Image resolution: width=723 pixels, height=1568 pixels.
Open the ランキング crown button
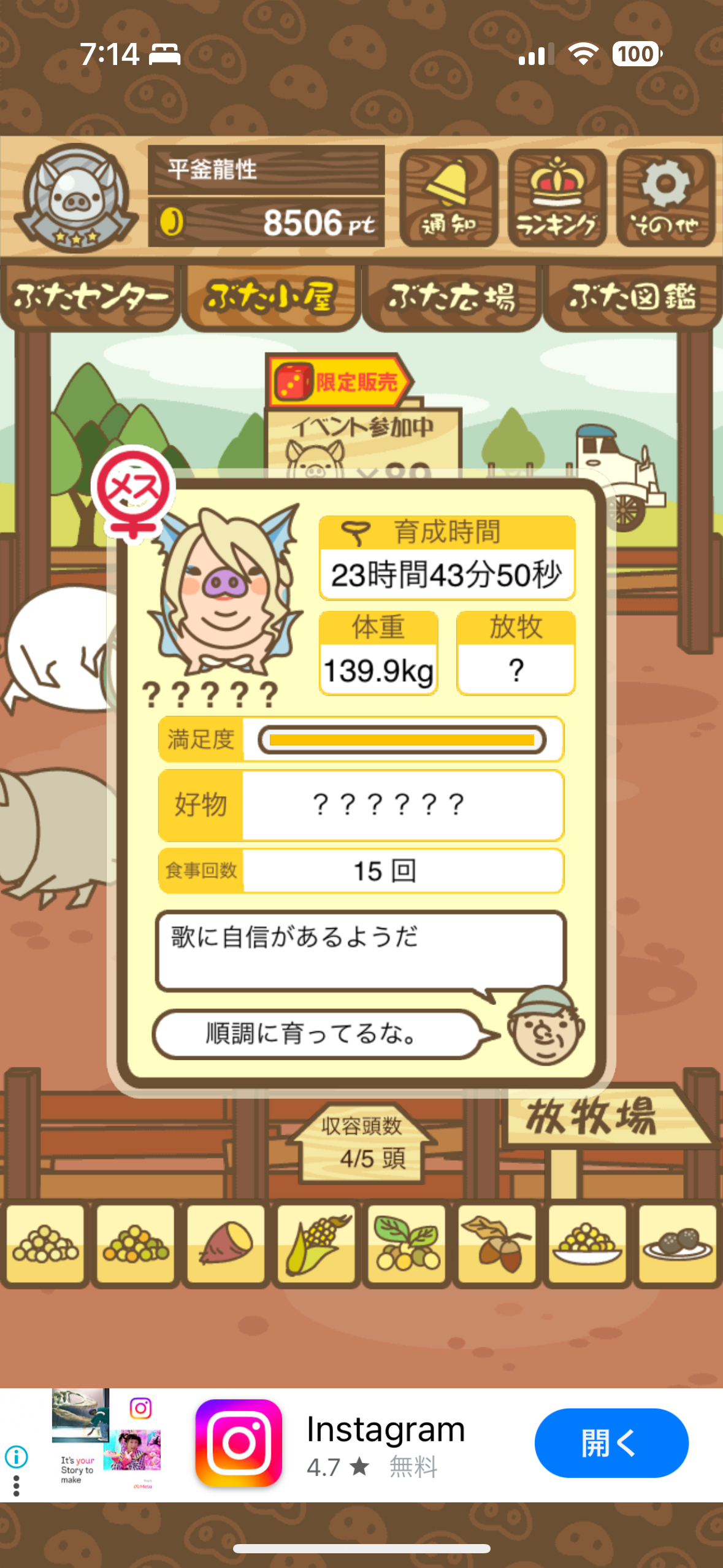[x=557, y=198]
